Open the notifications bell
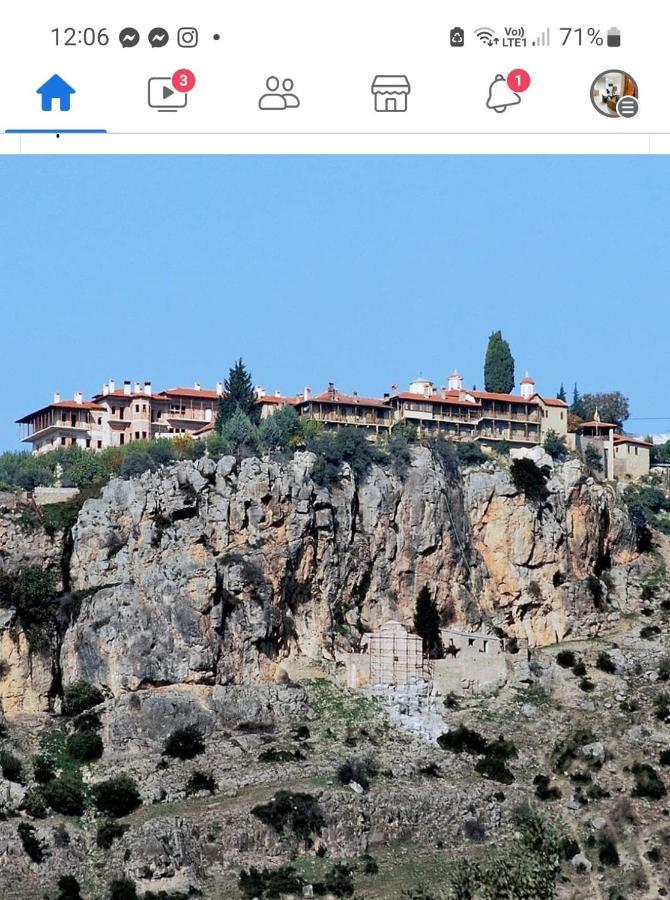This screenshot has height=900, width=670. 503,93
